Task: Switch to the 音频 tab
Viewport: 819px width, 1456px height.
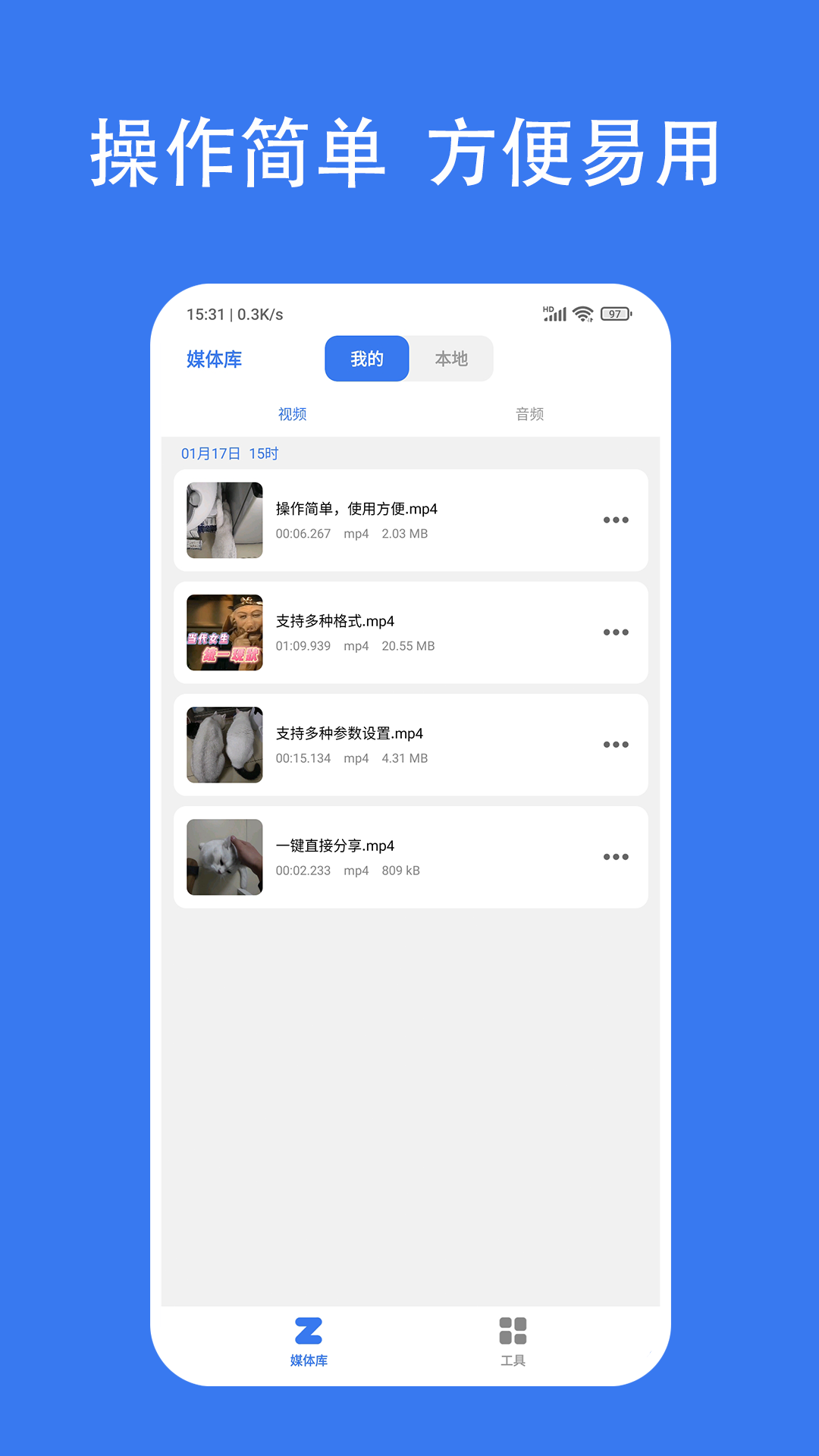Action: point(531,414)
